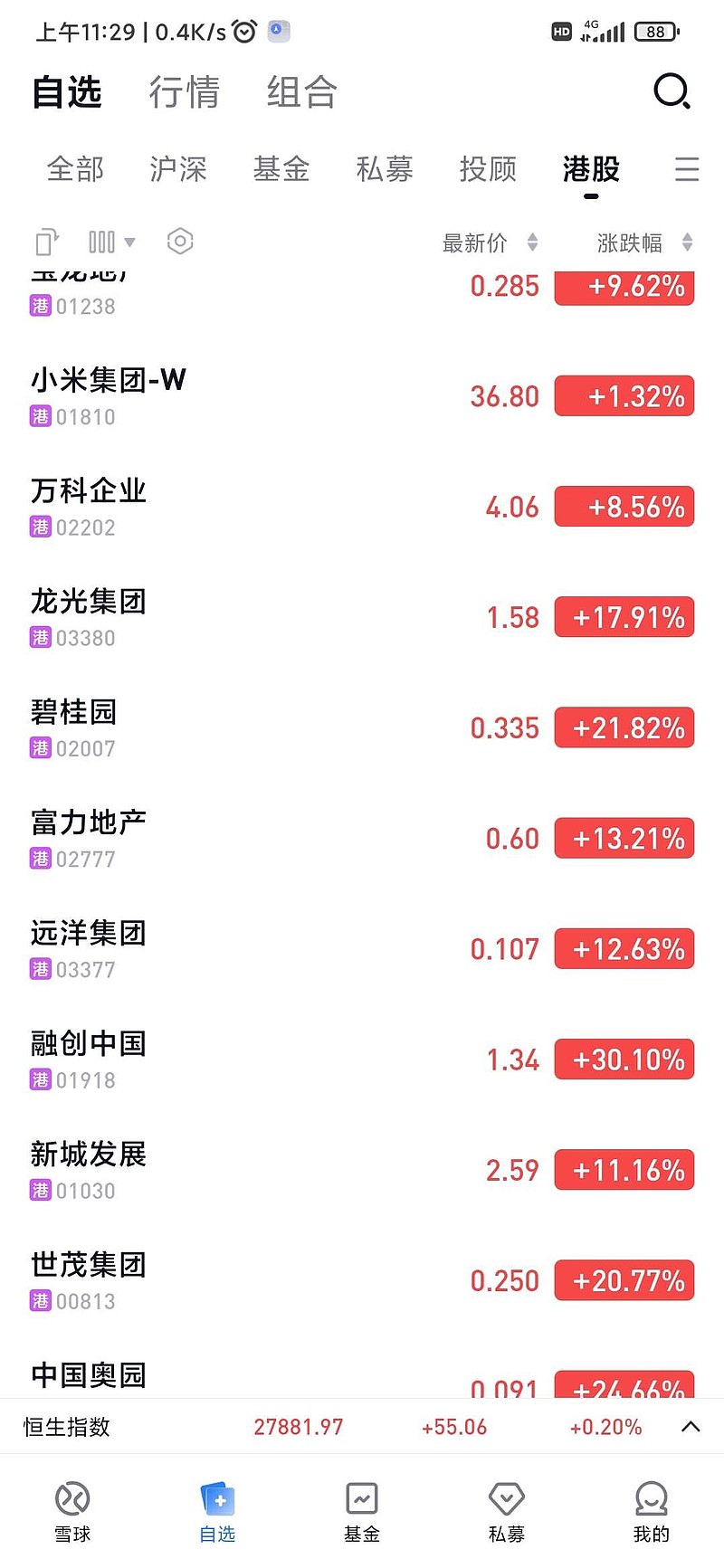Switch to the 组合 top tab
This screenshot has width=724, height=1568.
(x=302, y=92)
